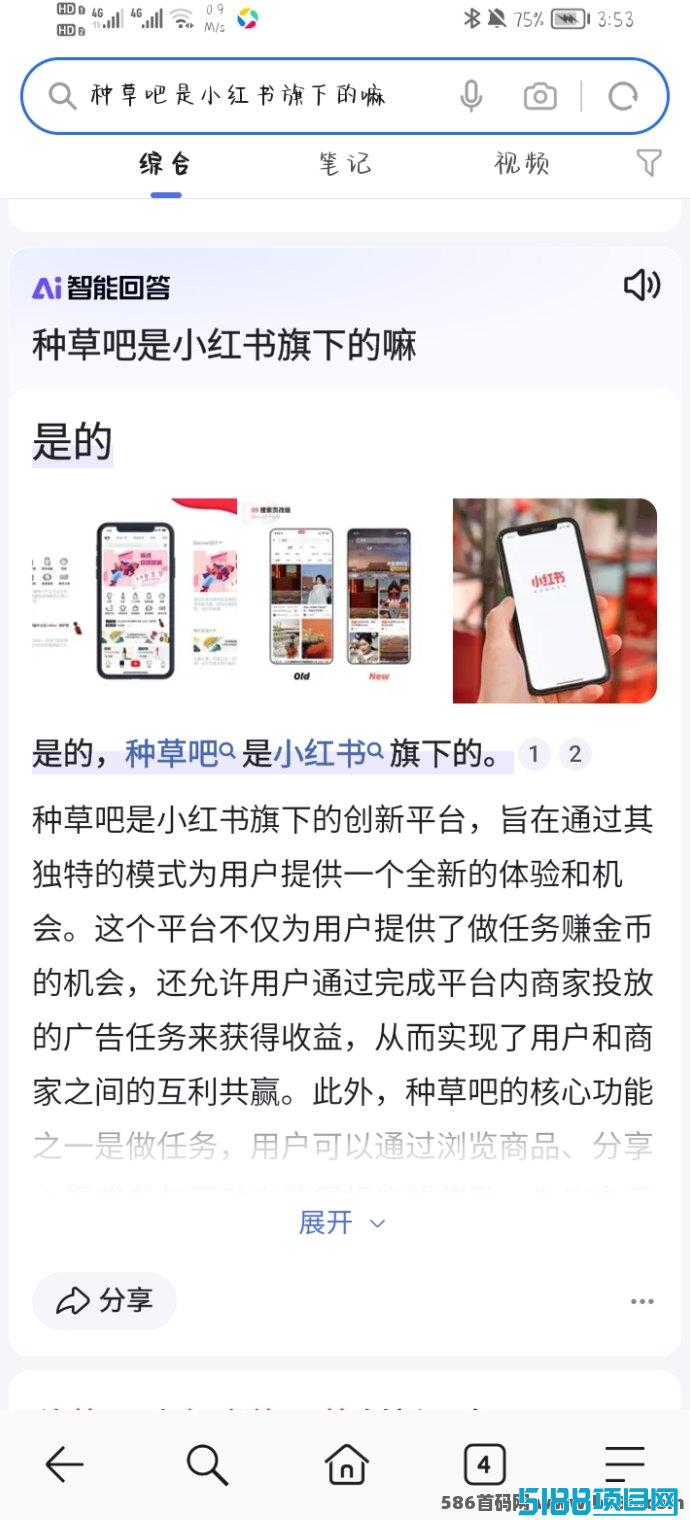Open the tab switcher showing 4
This screenshot has height=1520, width=690.
(484, 1465)
